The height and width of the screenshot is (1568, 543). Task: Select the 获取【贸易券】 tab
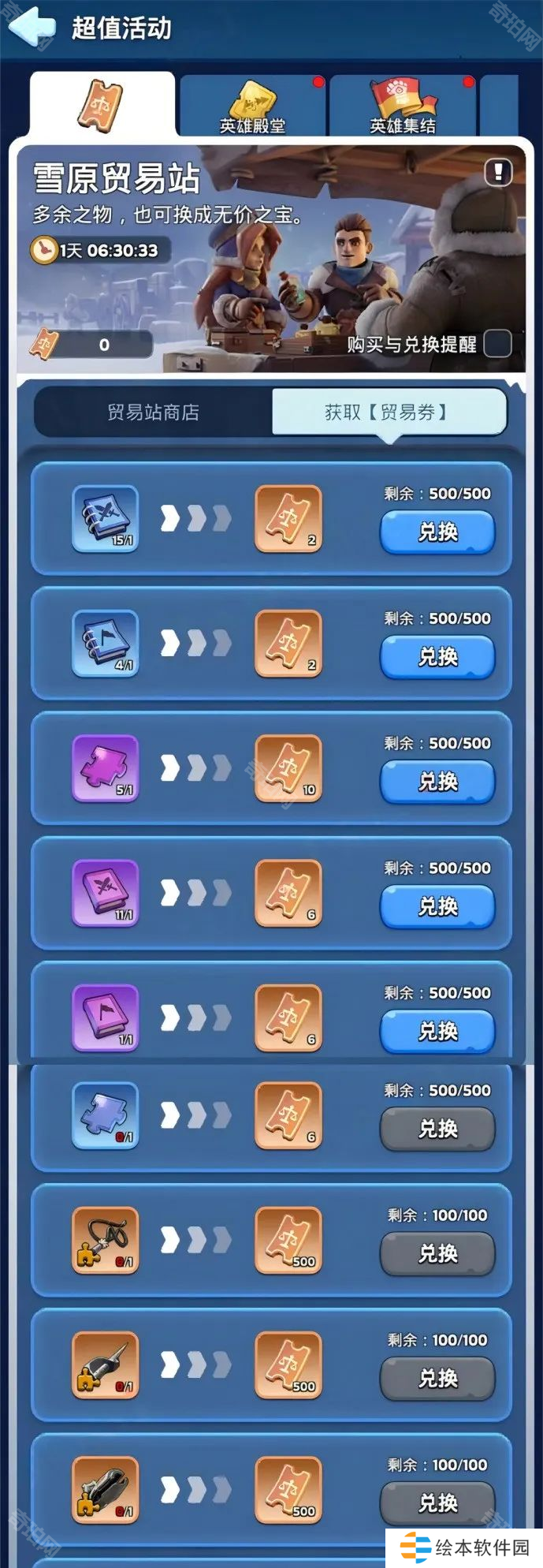[x=387, y=412]
